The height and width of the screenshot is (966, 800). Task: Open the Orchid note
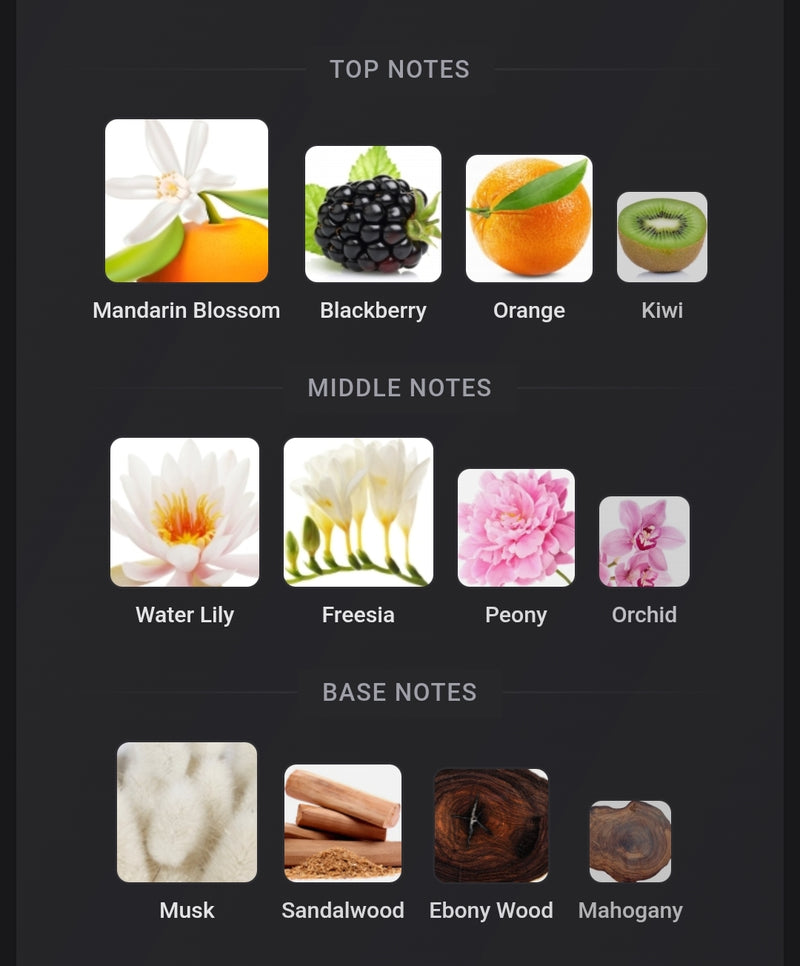(644, 541)
